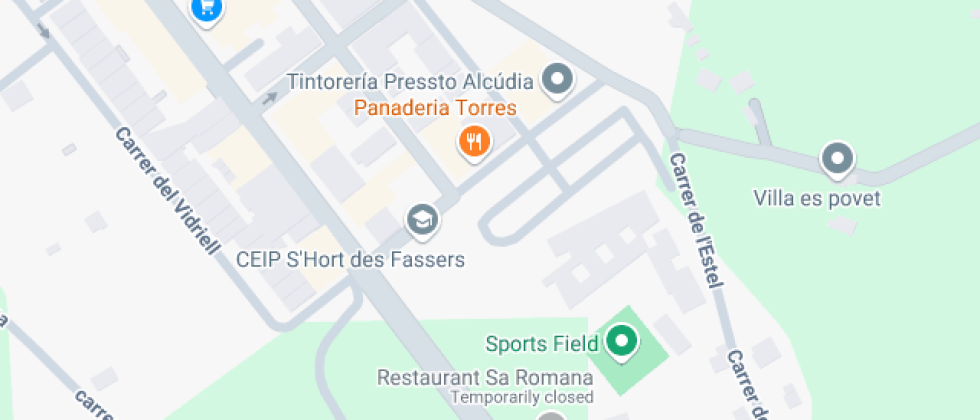Open the blue shopping cart marker
Image resolution: width=980 pixels, height=420 pixels.
point(206,9)
